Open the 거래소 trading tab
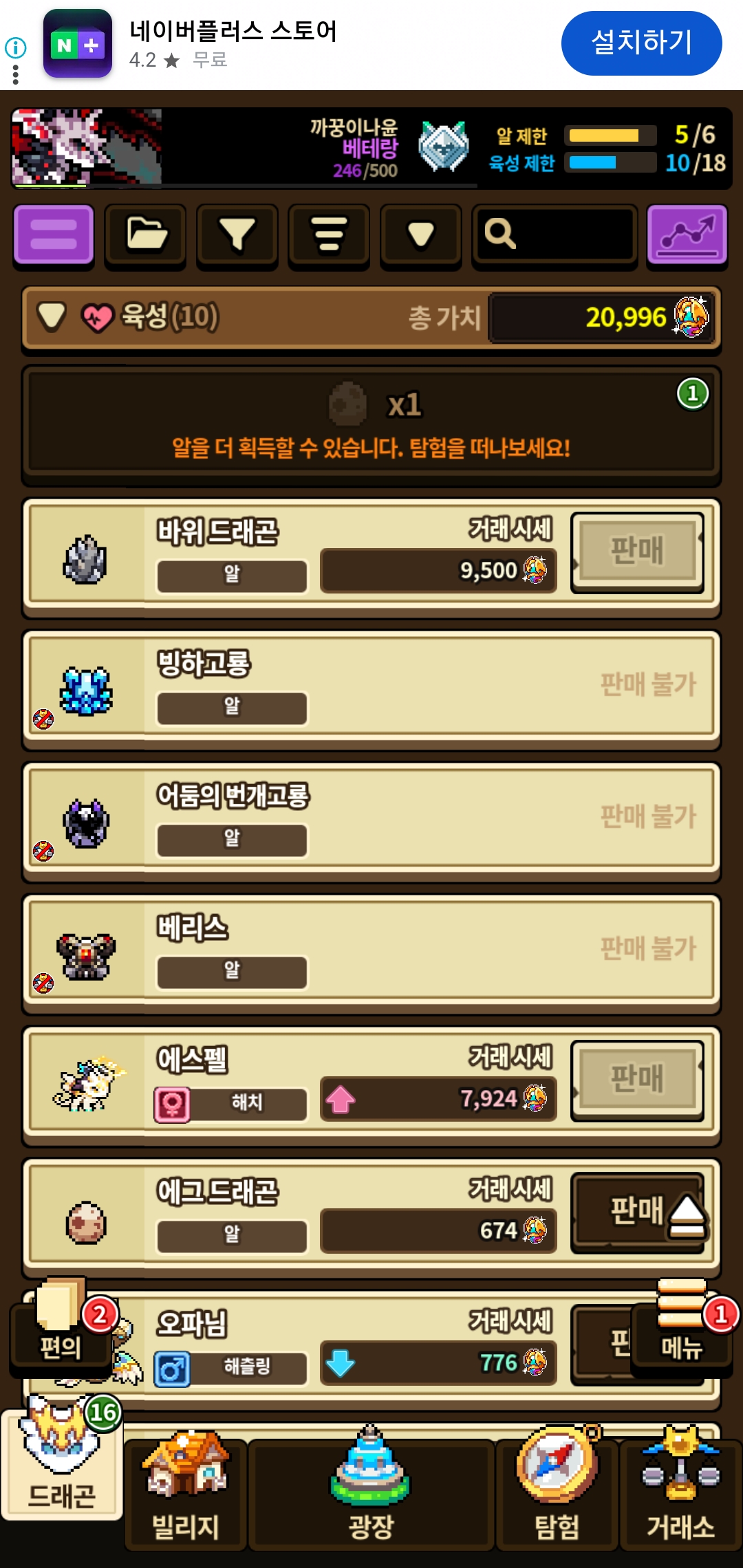Image resolution: width=743 pixels, height=1568 pixels. click(x=680, y=1496)
